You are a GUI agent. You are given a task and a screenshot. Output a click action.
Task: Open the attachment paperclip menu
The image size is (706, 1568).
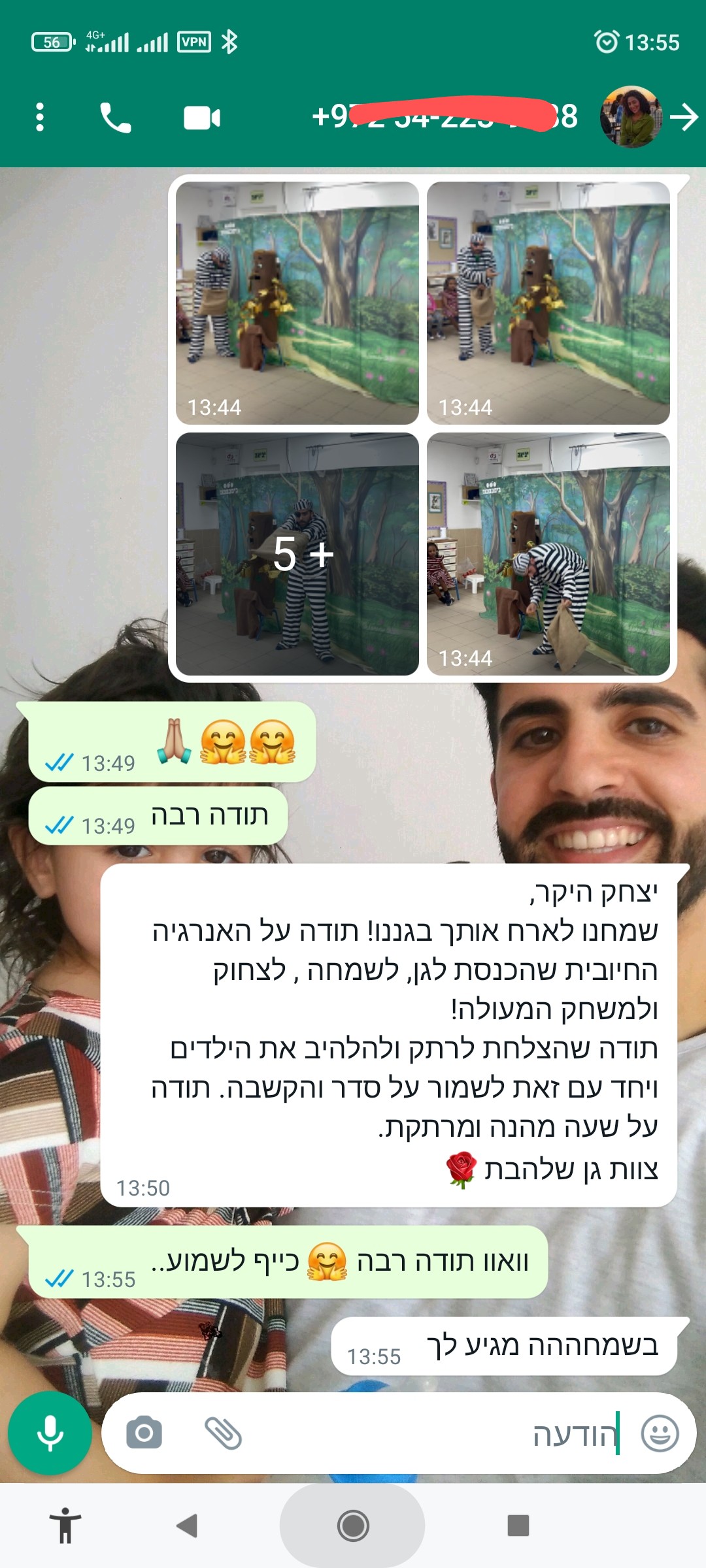223,1433
